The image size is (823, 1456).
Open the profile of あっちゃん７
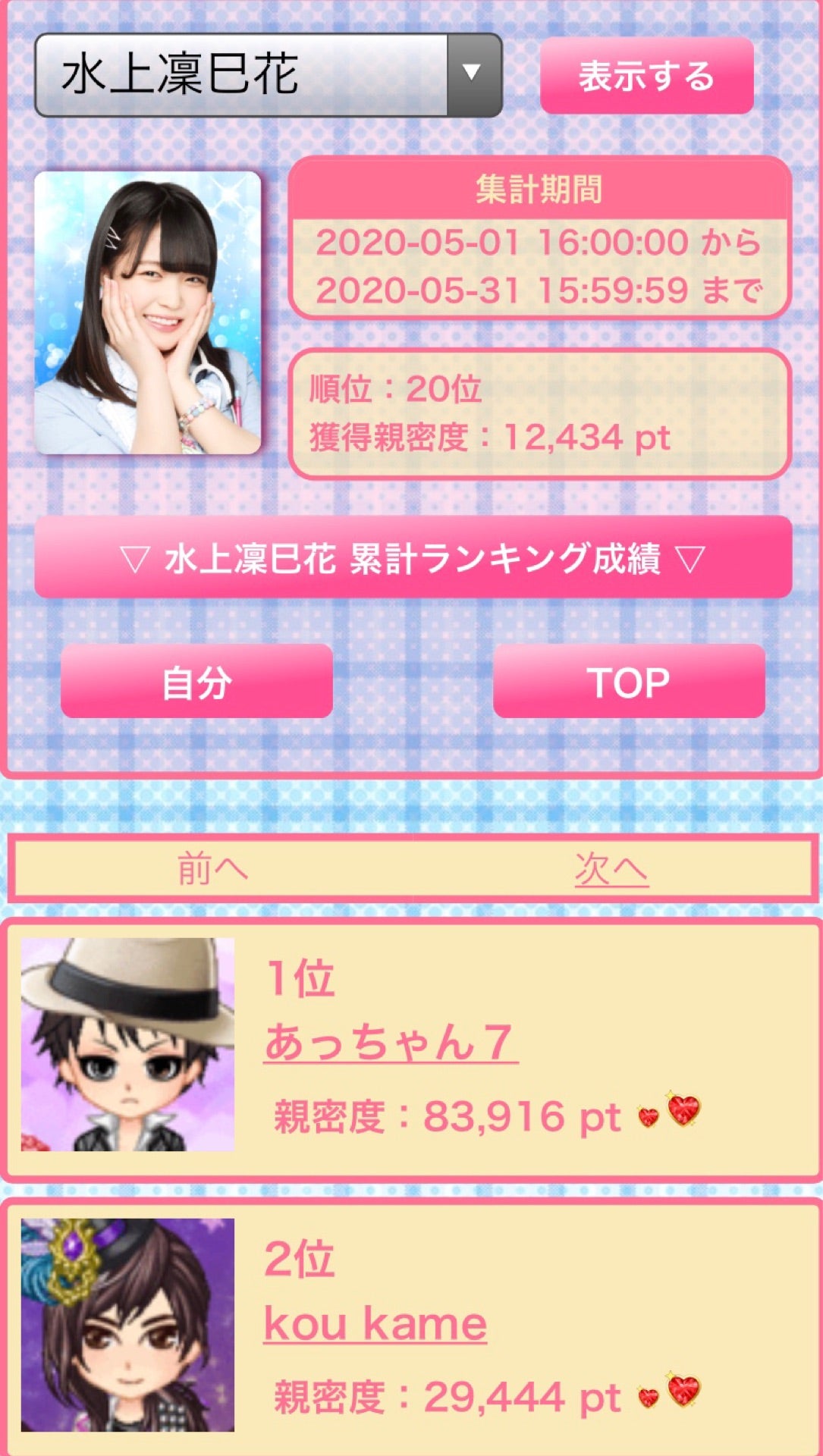pyautogui.click(x=390, y=1043)
